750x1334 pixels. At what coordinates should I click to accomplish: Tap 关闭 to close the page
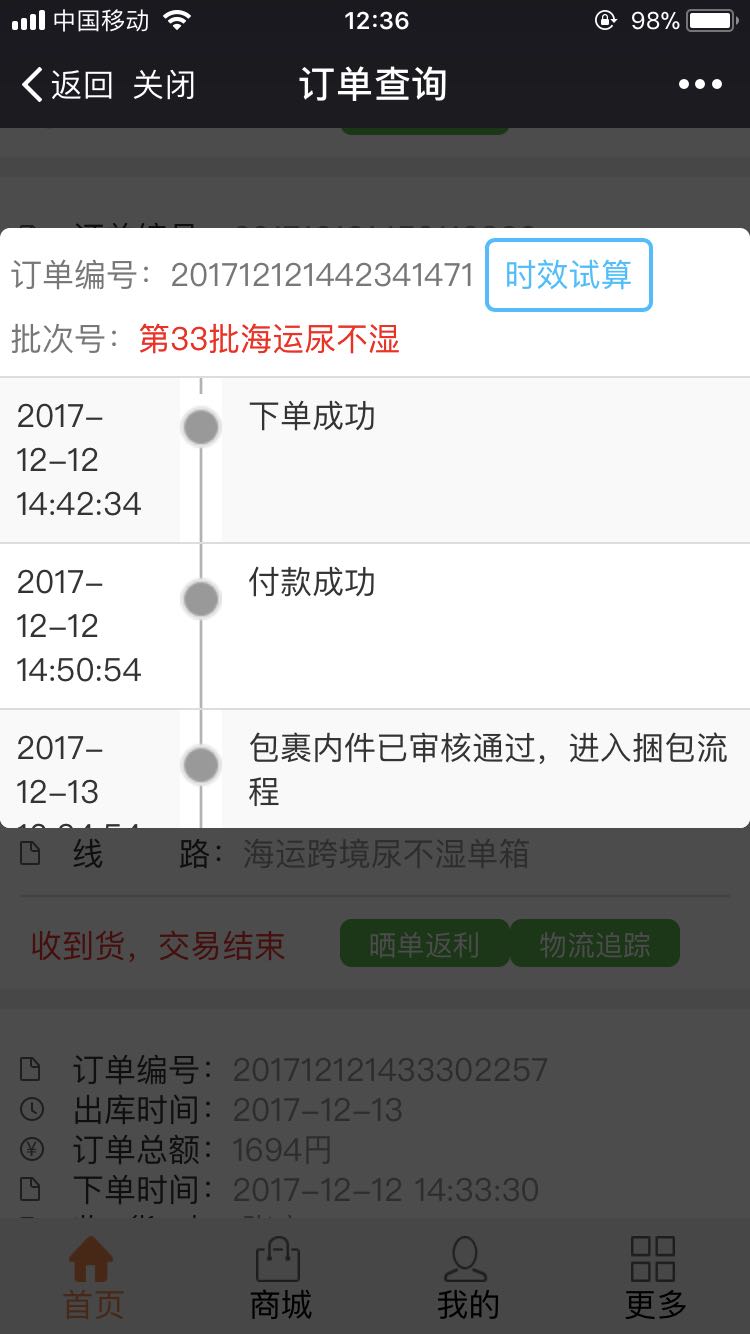(x=164, y=85)
